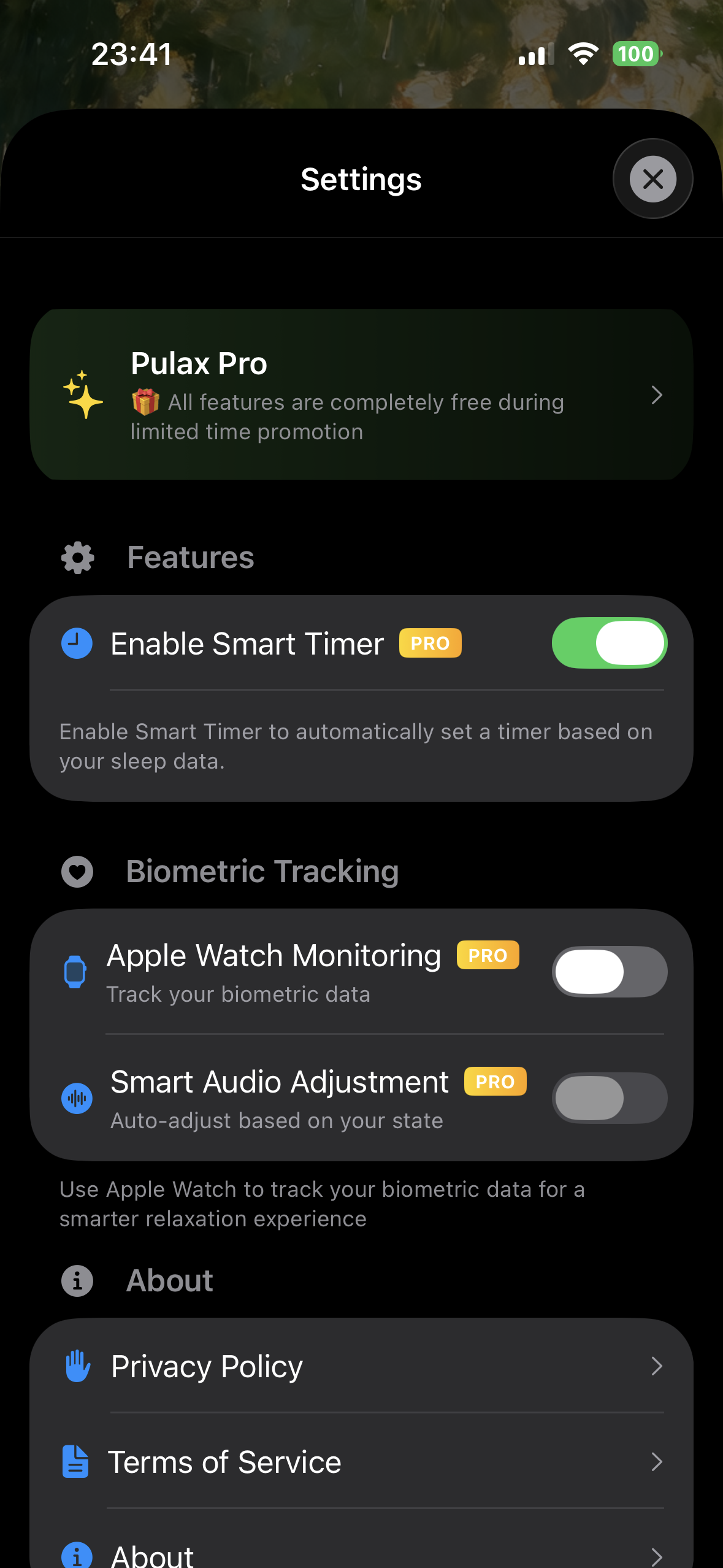Toggle Smart Audio Adjustment switch
Image resolution: width=723 pixels, height=1568 pixels.
[x=609, y=1098]
